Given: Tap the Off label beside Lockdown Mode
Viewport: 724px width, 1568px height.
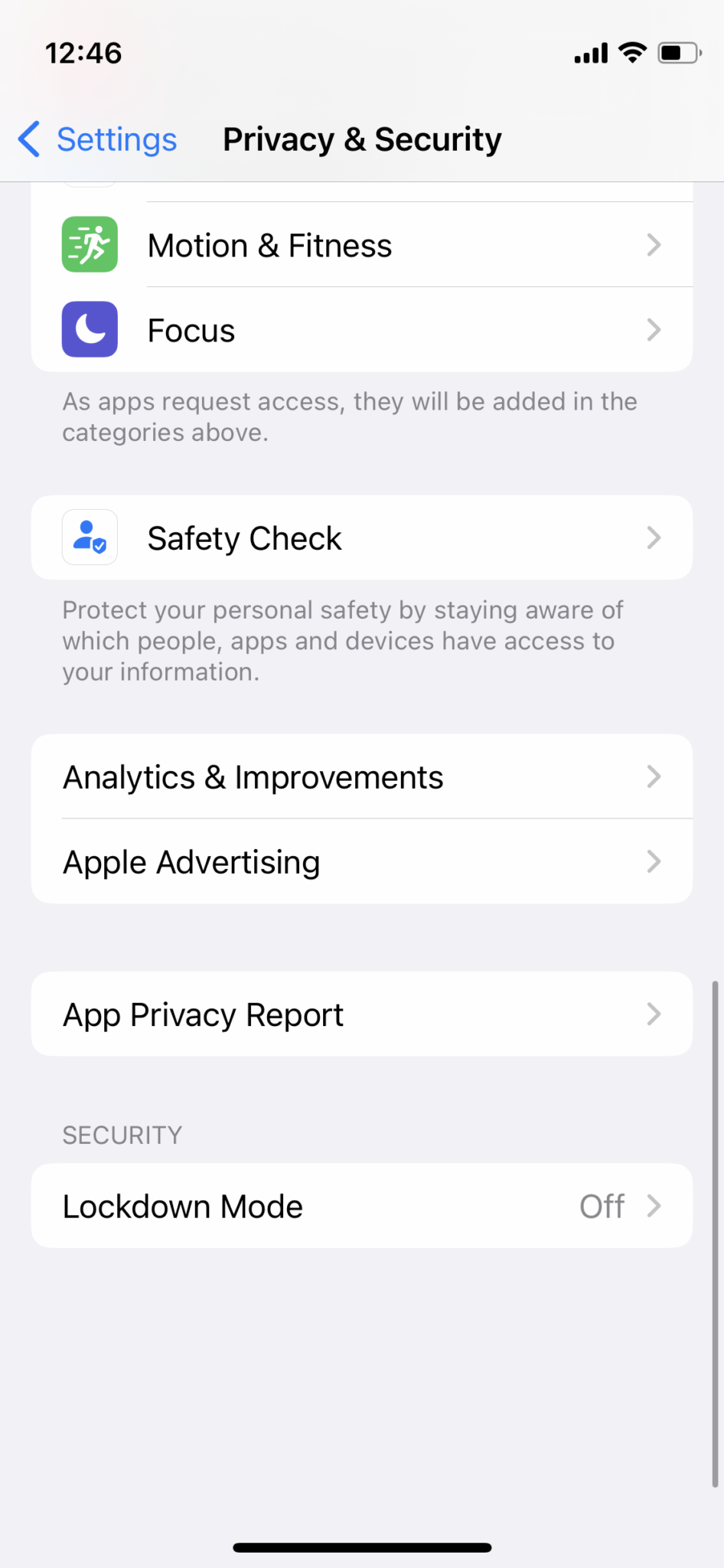Looking at the screenshot, I should click(602, 1206).
